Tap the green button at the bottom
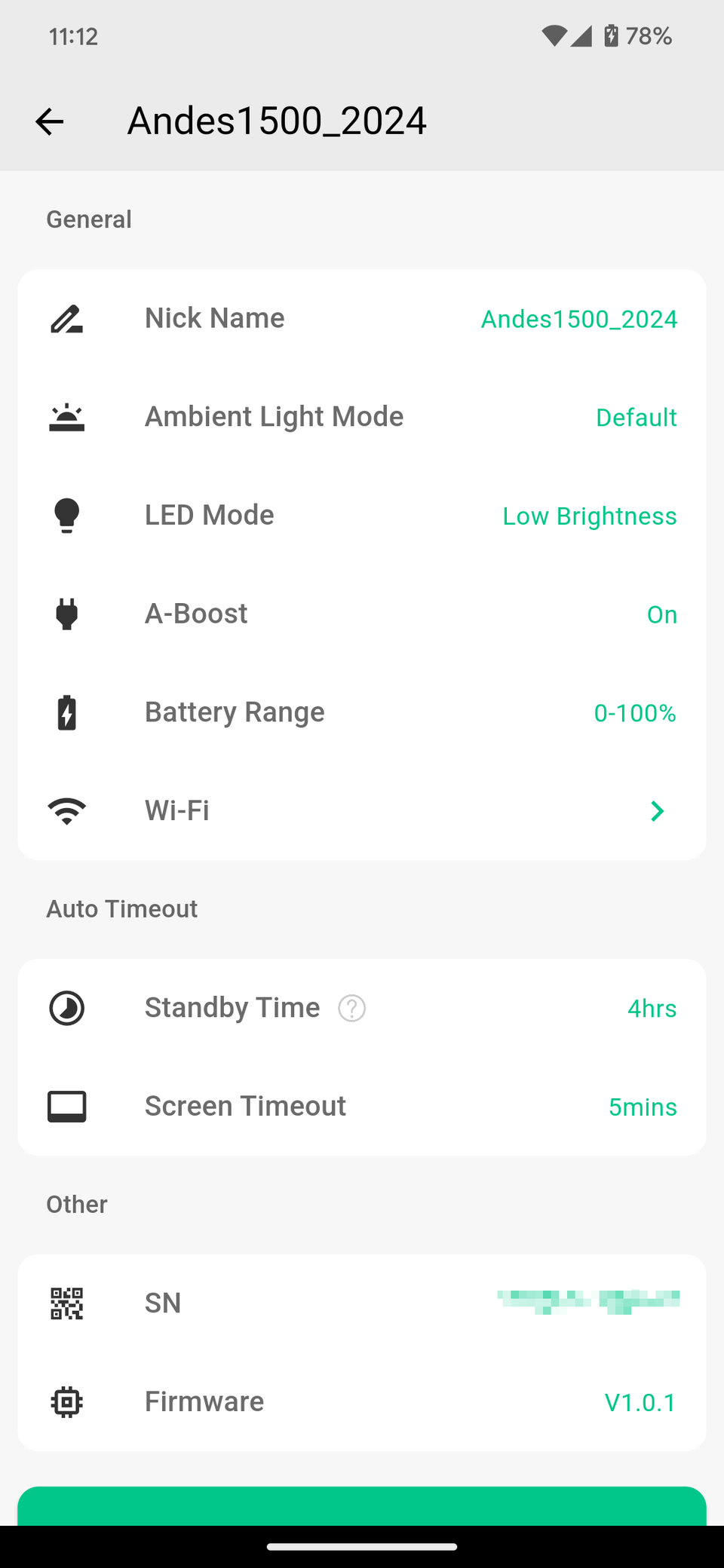This screenshot has height=1568, width=724. coord(362,1506)
